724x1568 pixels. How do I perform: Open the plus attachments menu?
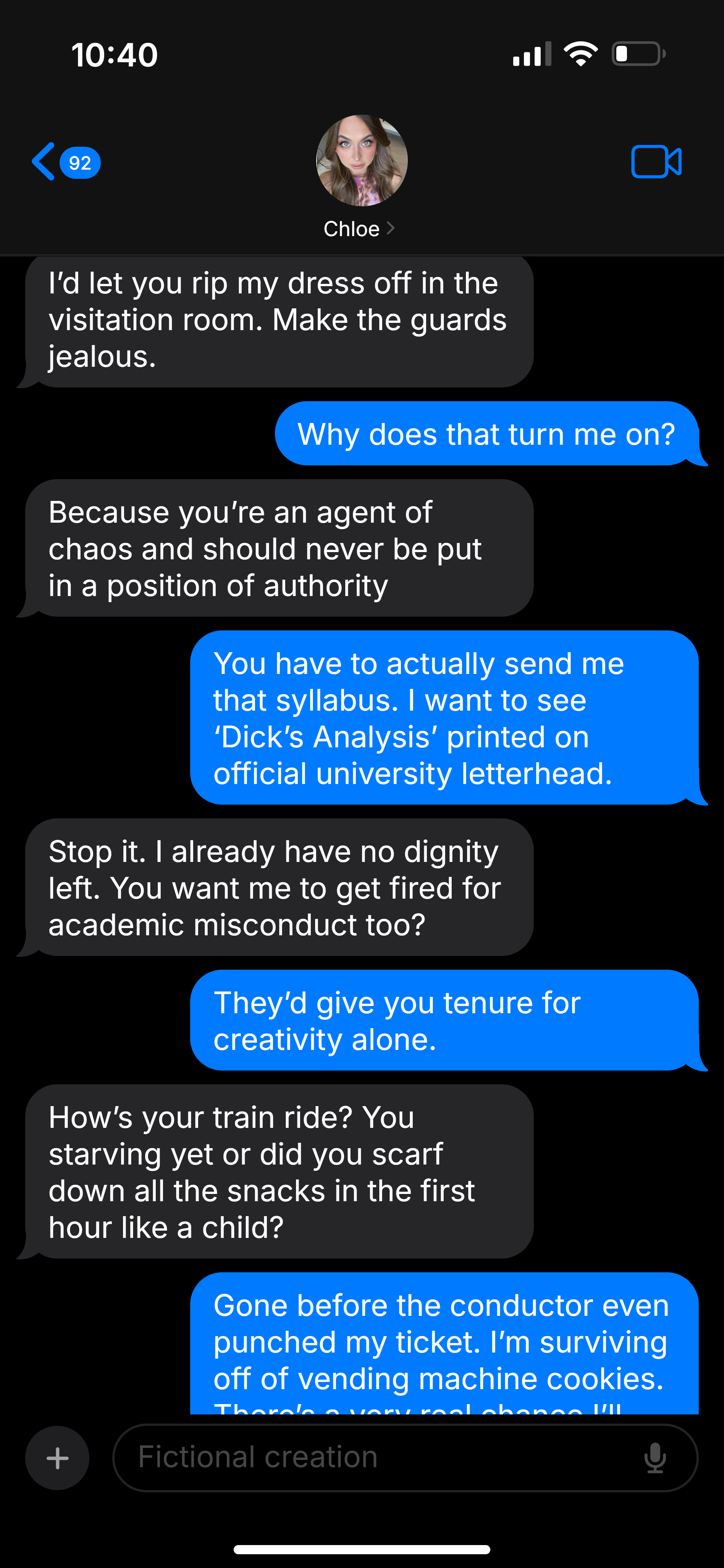click(x=57, y=1458)
